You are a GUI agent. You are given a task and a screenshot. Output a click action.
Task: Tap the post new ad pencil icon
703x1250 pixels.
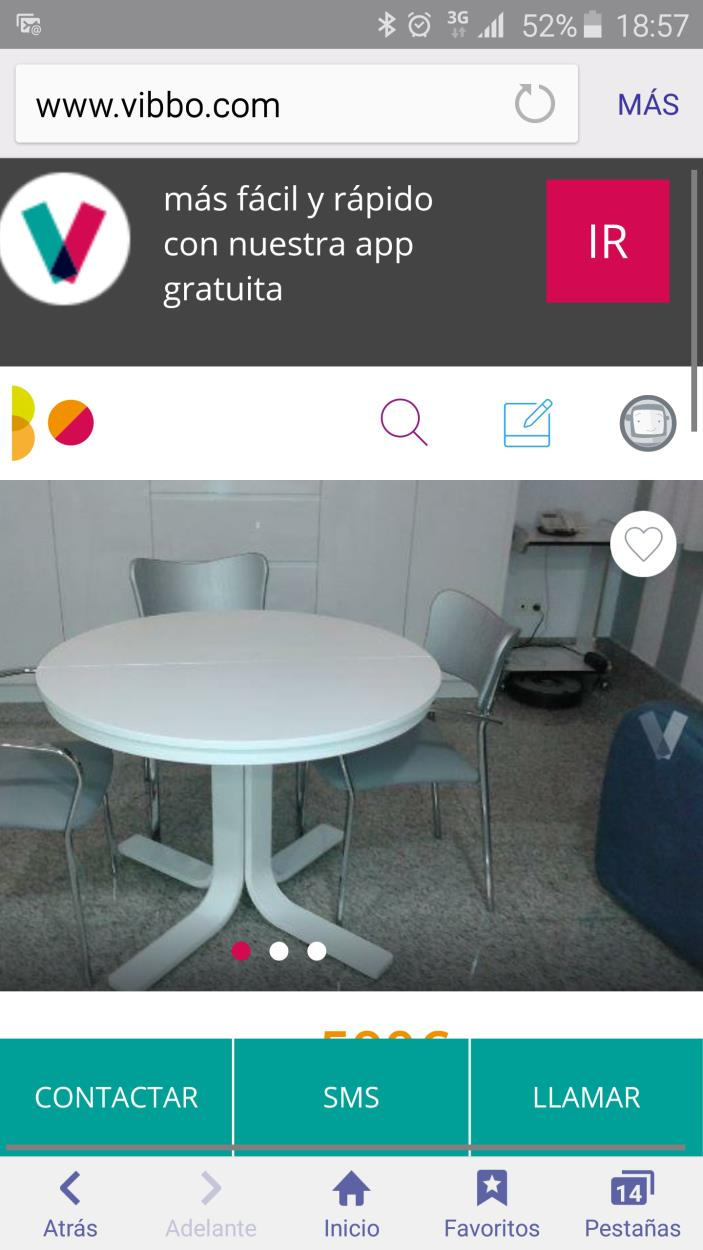(527, 423)
